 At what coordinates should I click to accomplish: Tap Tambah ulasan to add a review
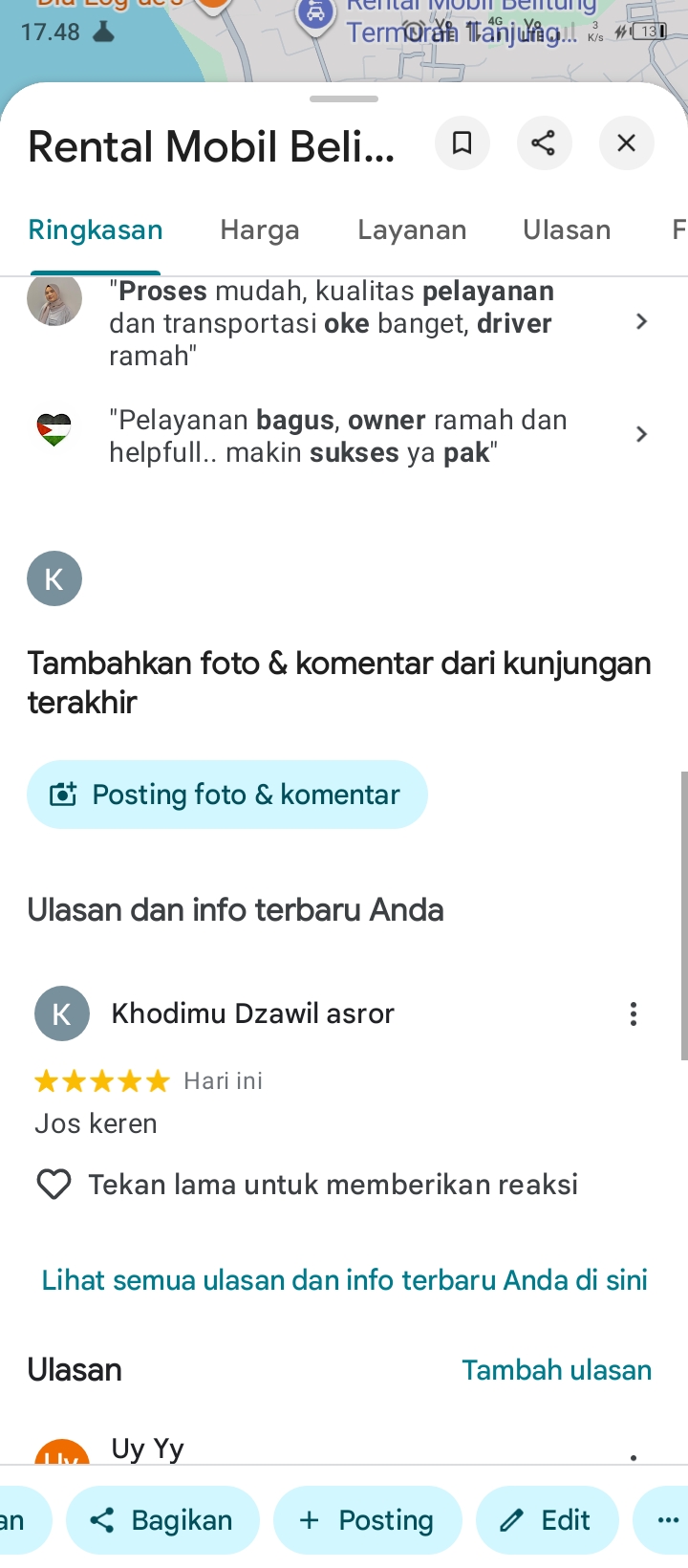(556, 1370)
